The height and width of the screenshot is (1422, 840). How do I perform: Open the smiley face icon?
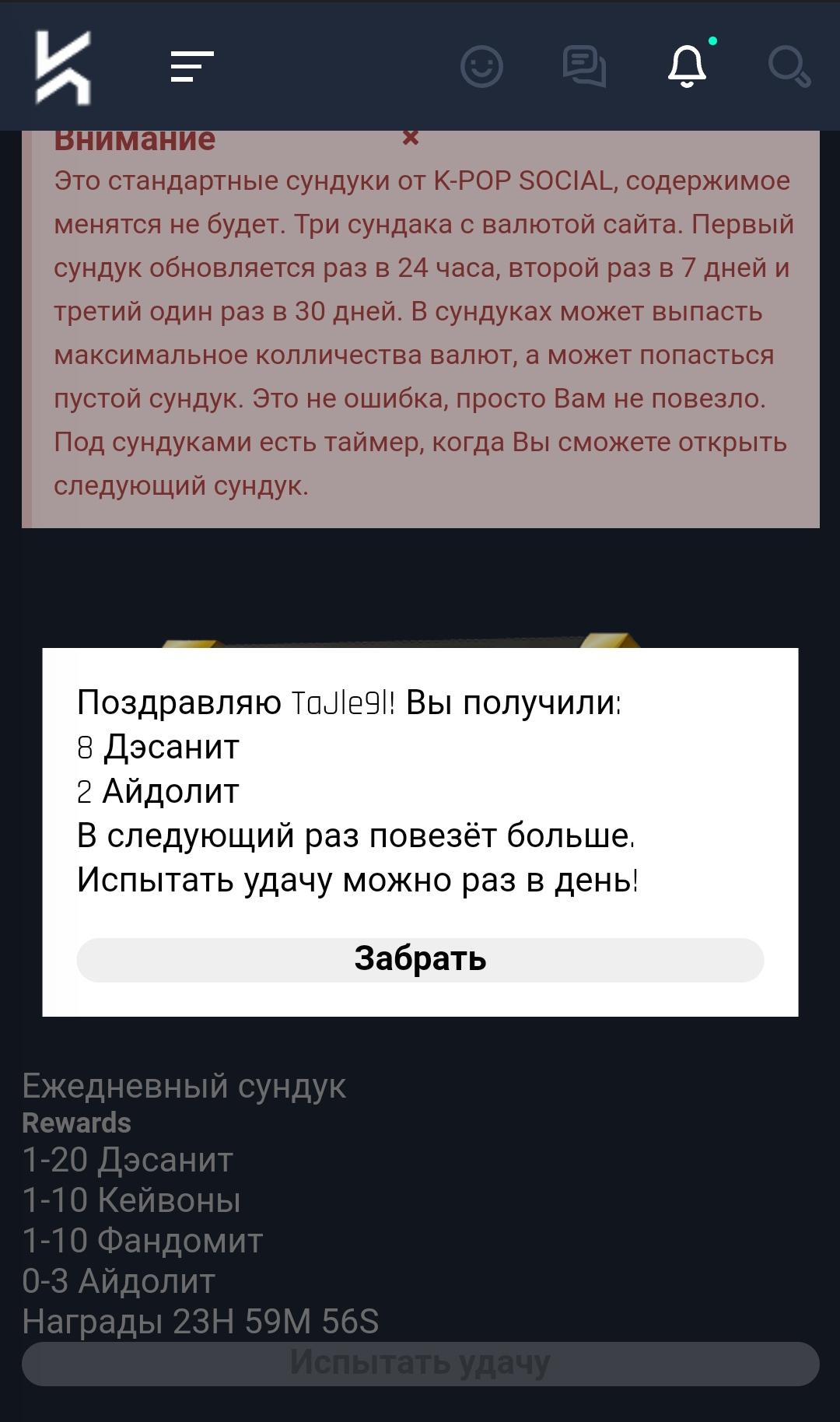(481, 67)
